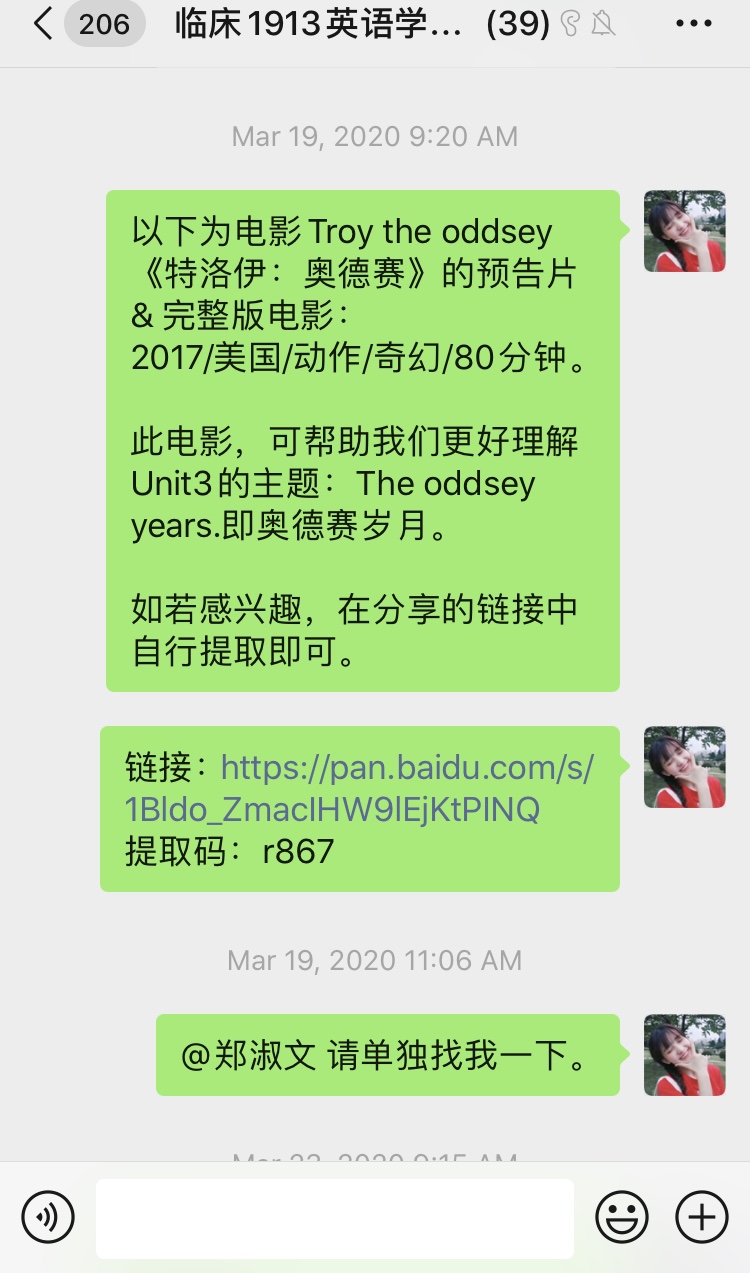Switch to voice message input

[48, 1217]
